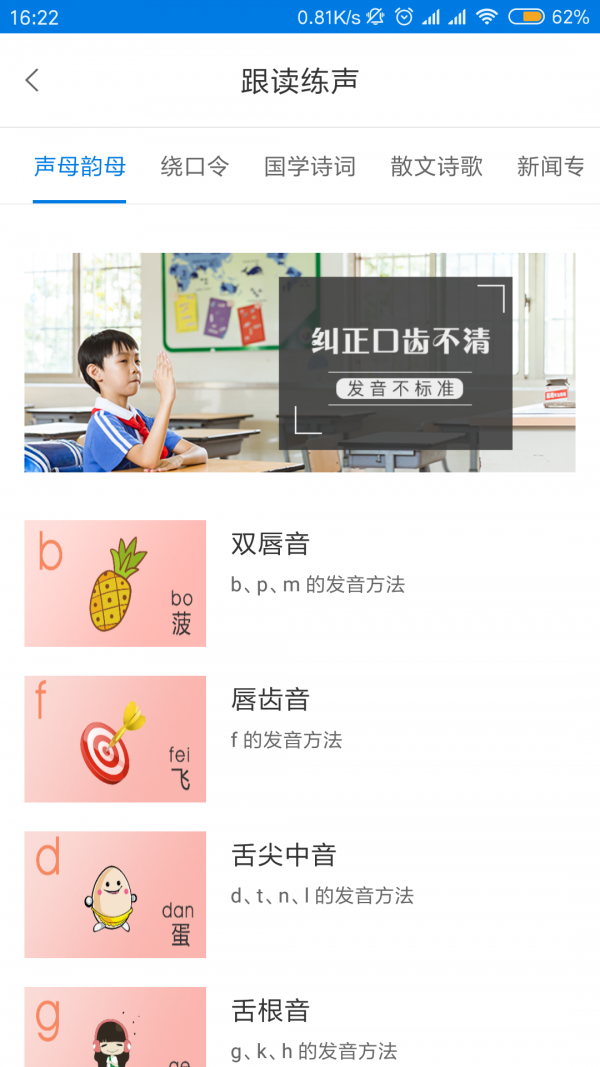Open the 舌尖中音 lesson
The width and height of the screenshot is (600, 1067).
click(300, 894)
